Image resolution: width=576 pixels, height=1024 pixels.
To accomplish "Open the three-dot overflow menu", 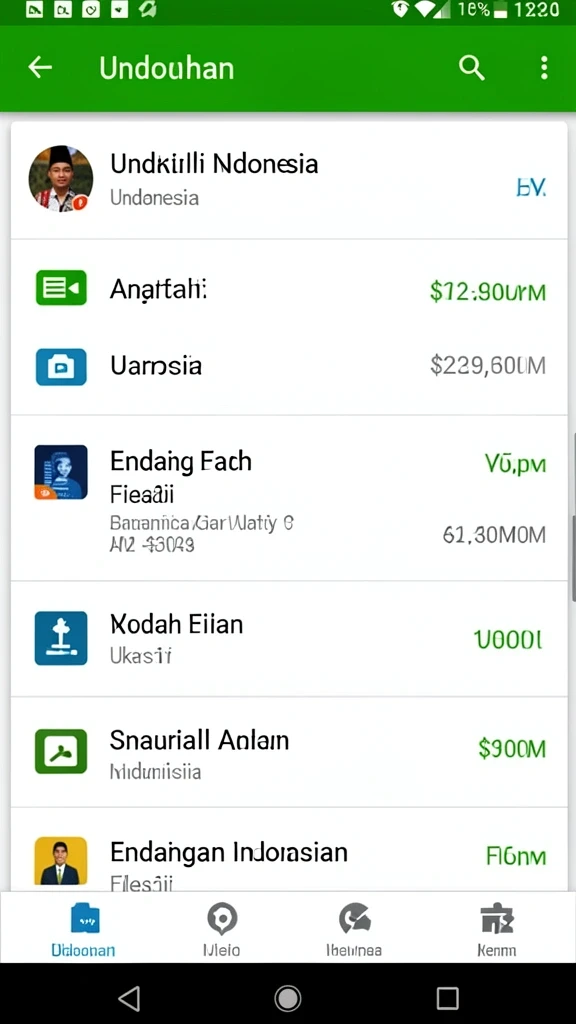I will click(x=544, y=67).
